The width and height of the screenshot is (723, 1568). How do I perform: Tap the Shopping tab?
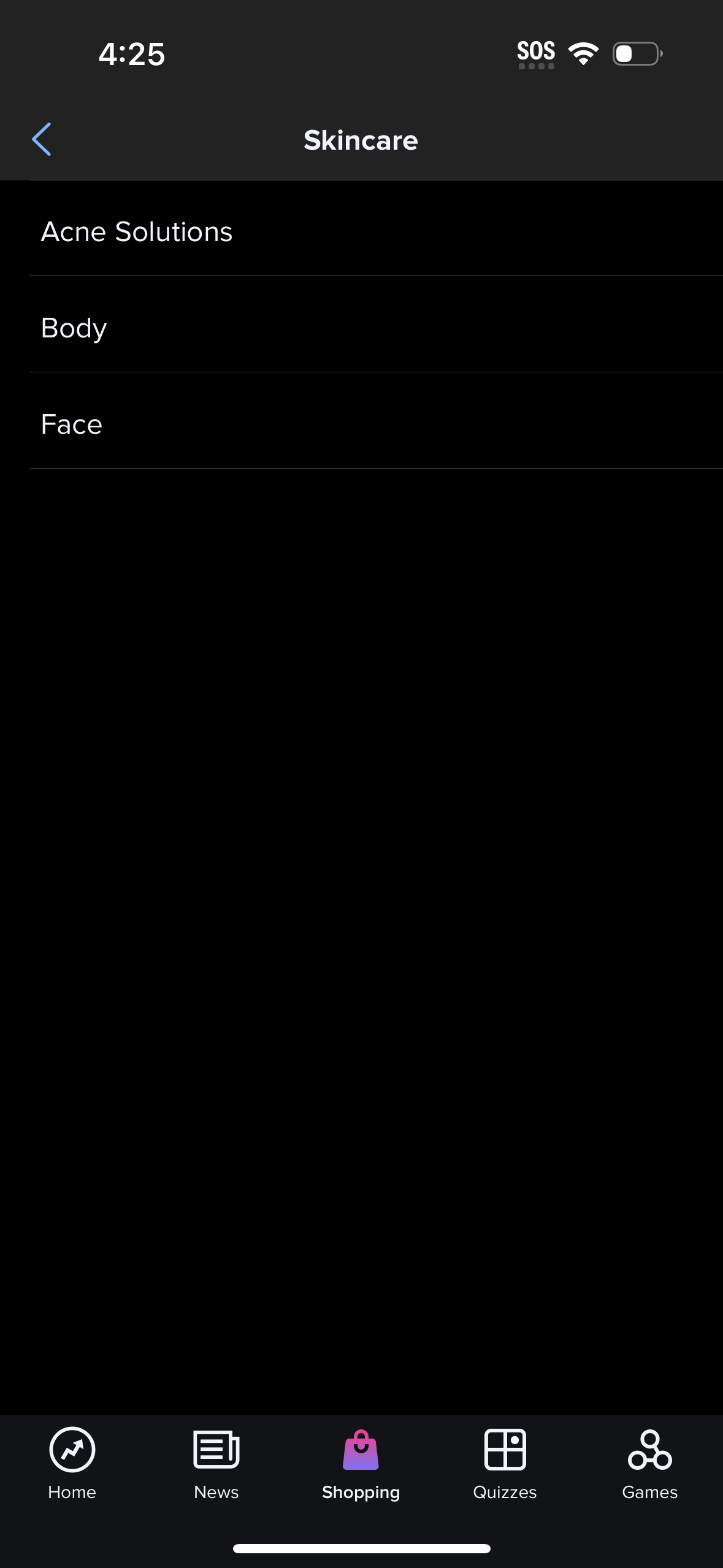tap(361, 1463)
